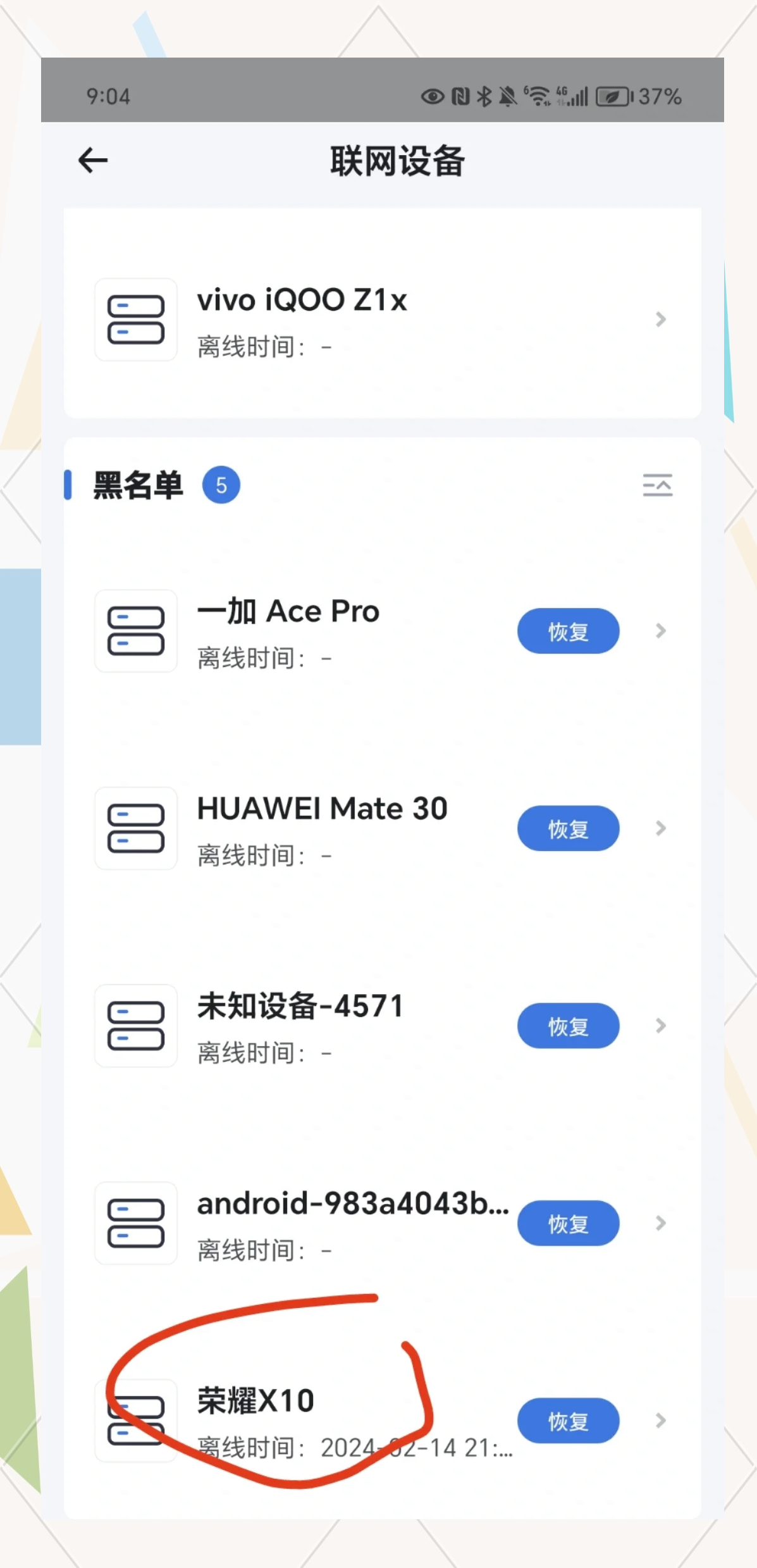757x1568 pixels.
Task: Expand the 荣耀X10 entry chevron
Action: 660,1419
